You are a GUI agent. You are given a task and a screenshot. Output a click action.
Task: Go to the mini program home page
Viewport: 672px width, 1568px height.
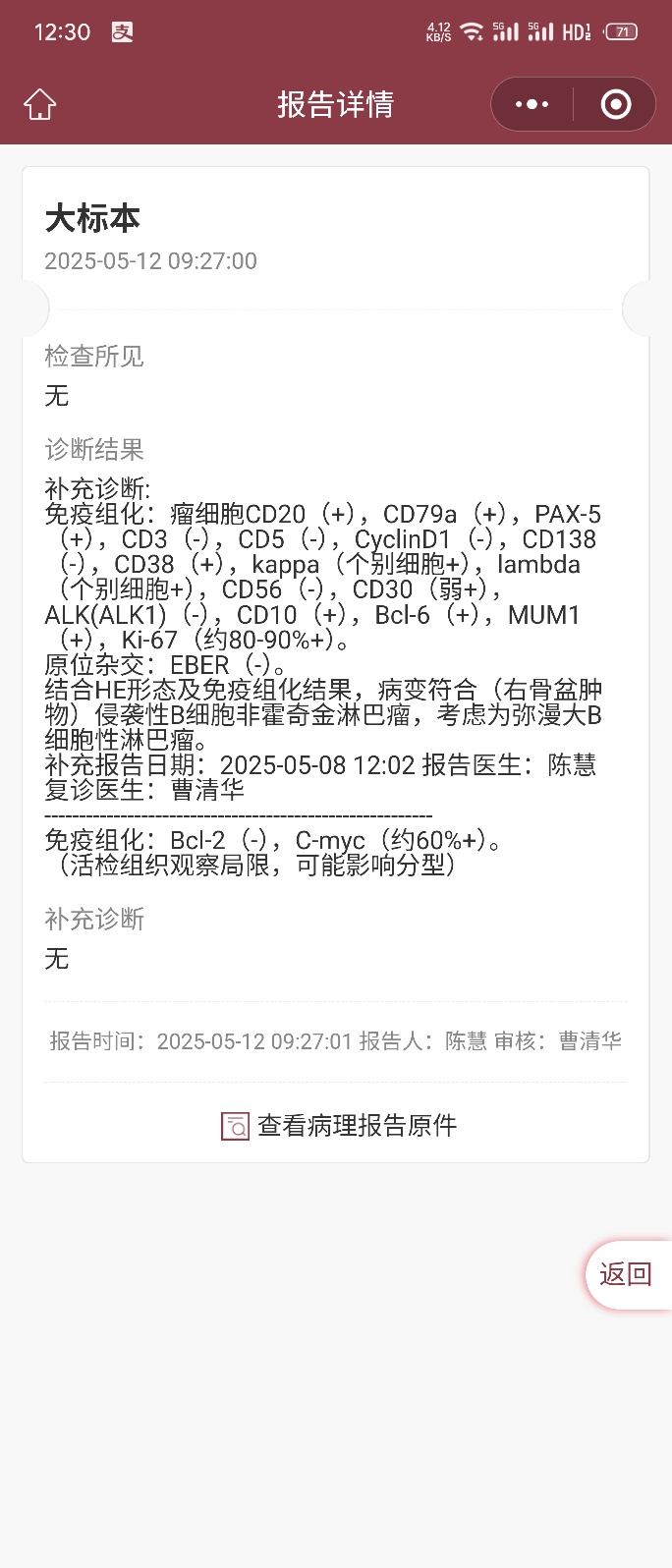coord(40,104)
